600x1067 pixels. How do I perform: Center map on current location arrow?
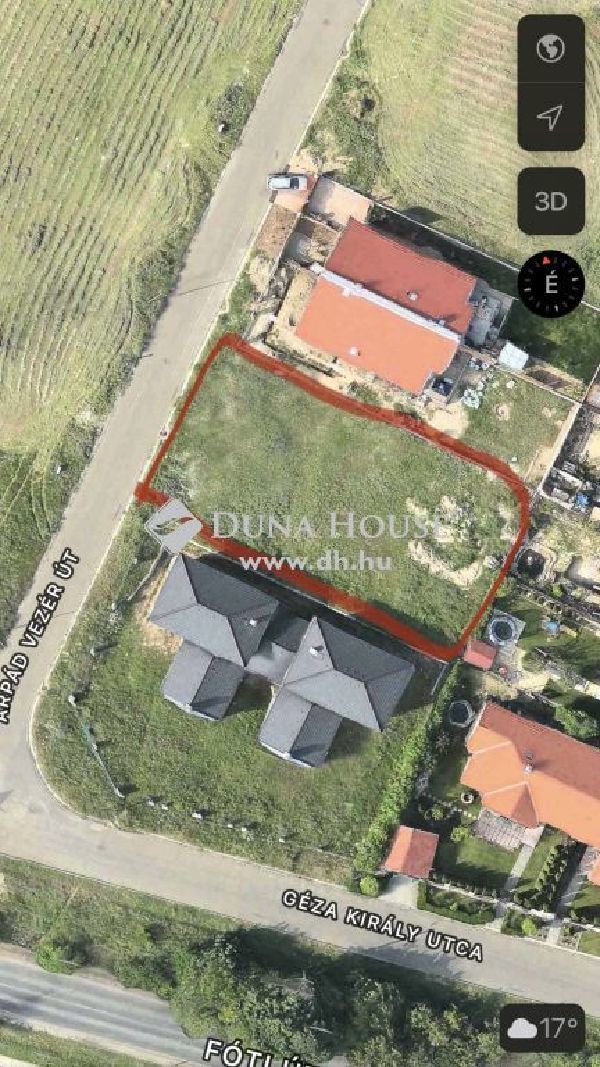(x=551, y=117)
